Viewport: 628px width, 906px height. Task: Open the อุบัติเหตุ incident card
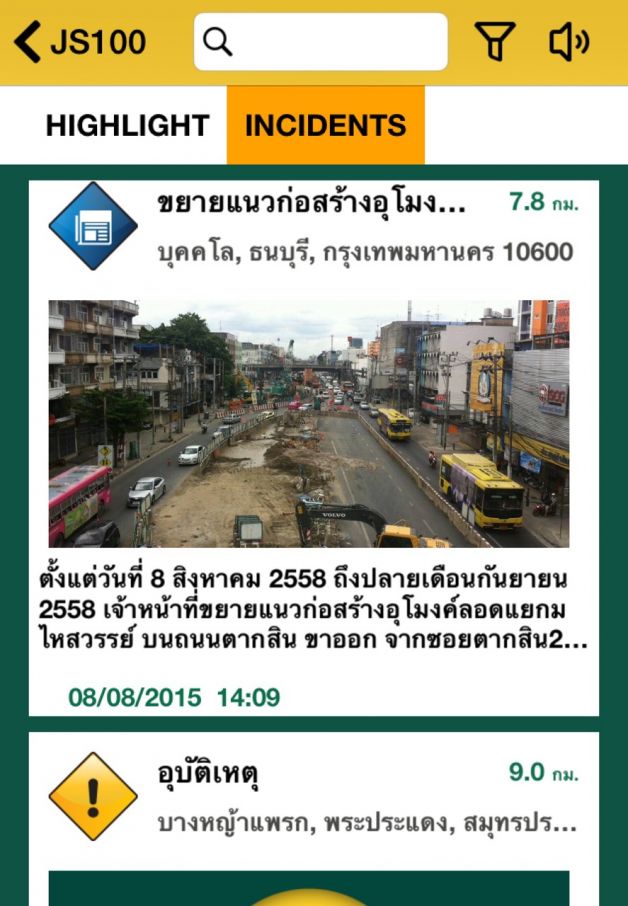point(313,798)
